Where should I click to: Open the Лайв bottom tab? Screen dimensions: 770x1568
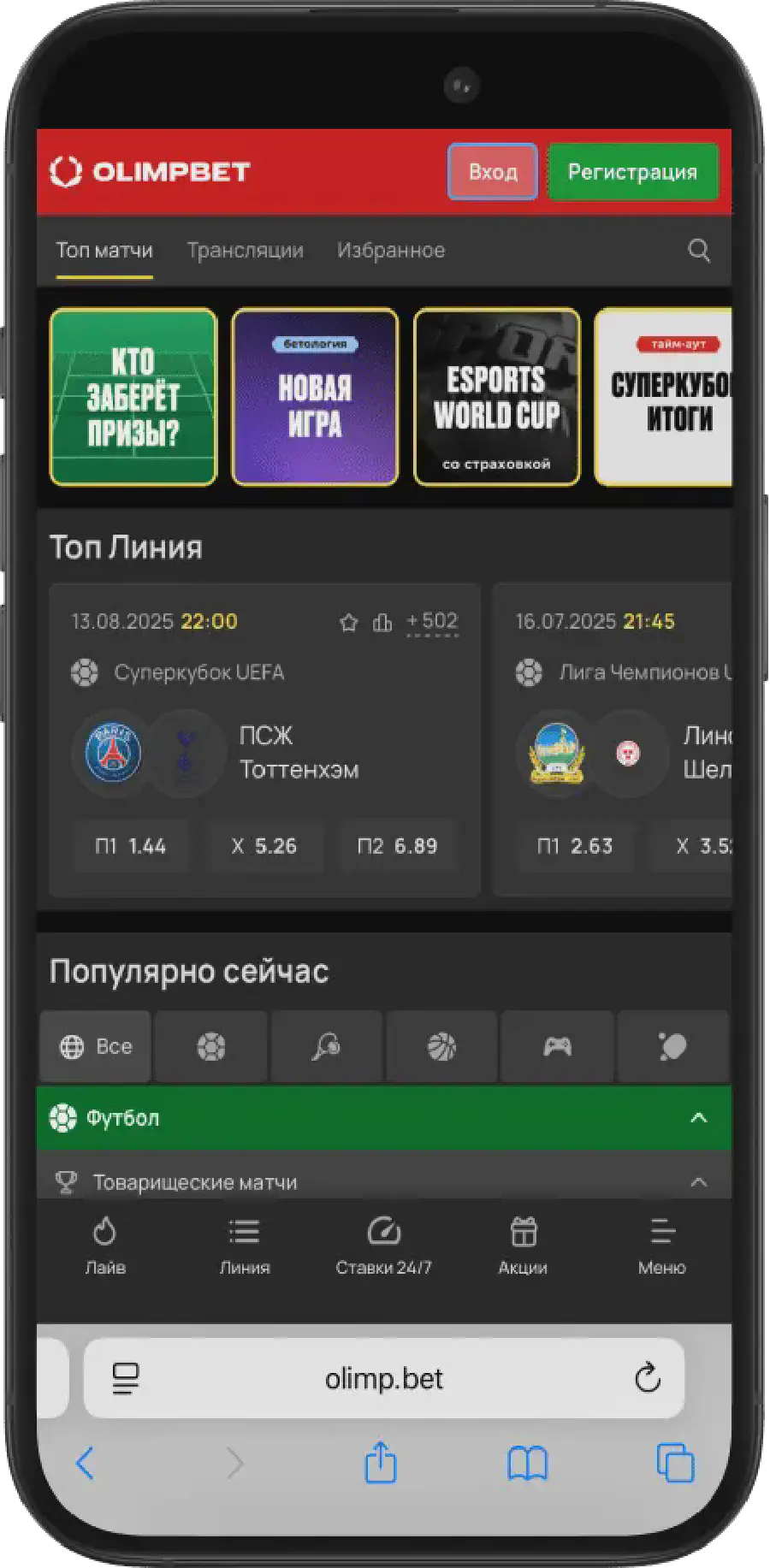105,1246
